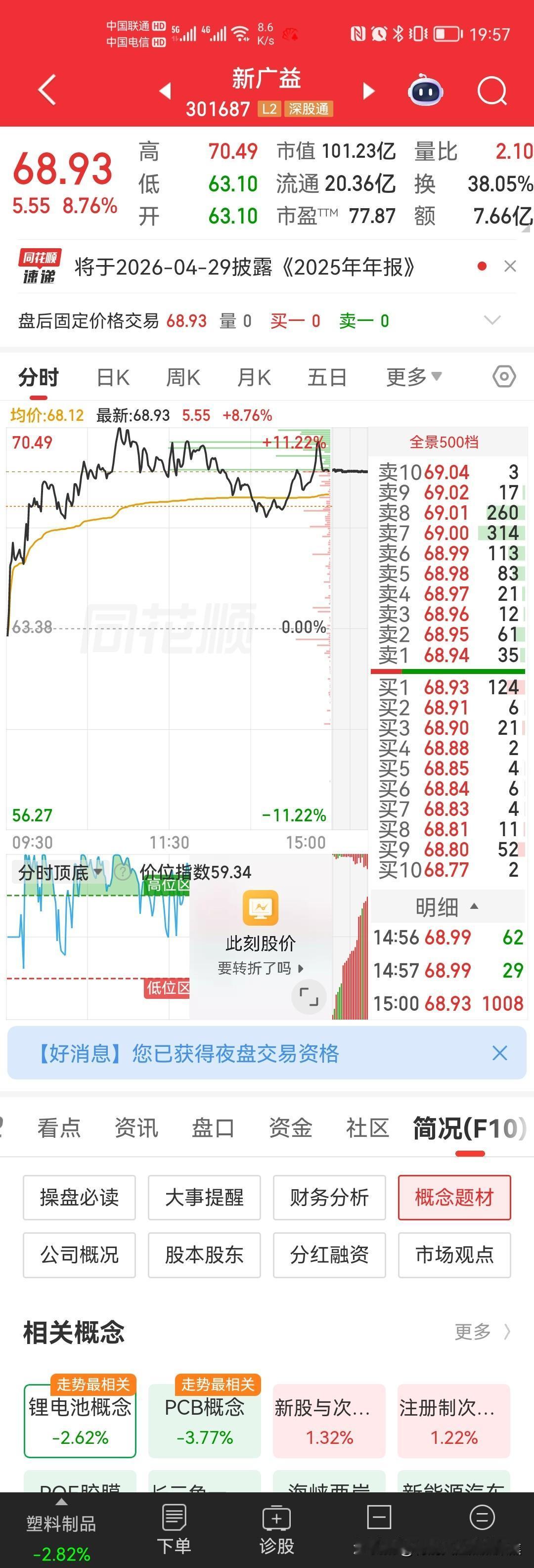
Task: Open the 财务分析 section
Action: coord(329,1197)
